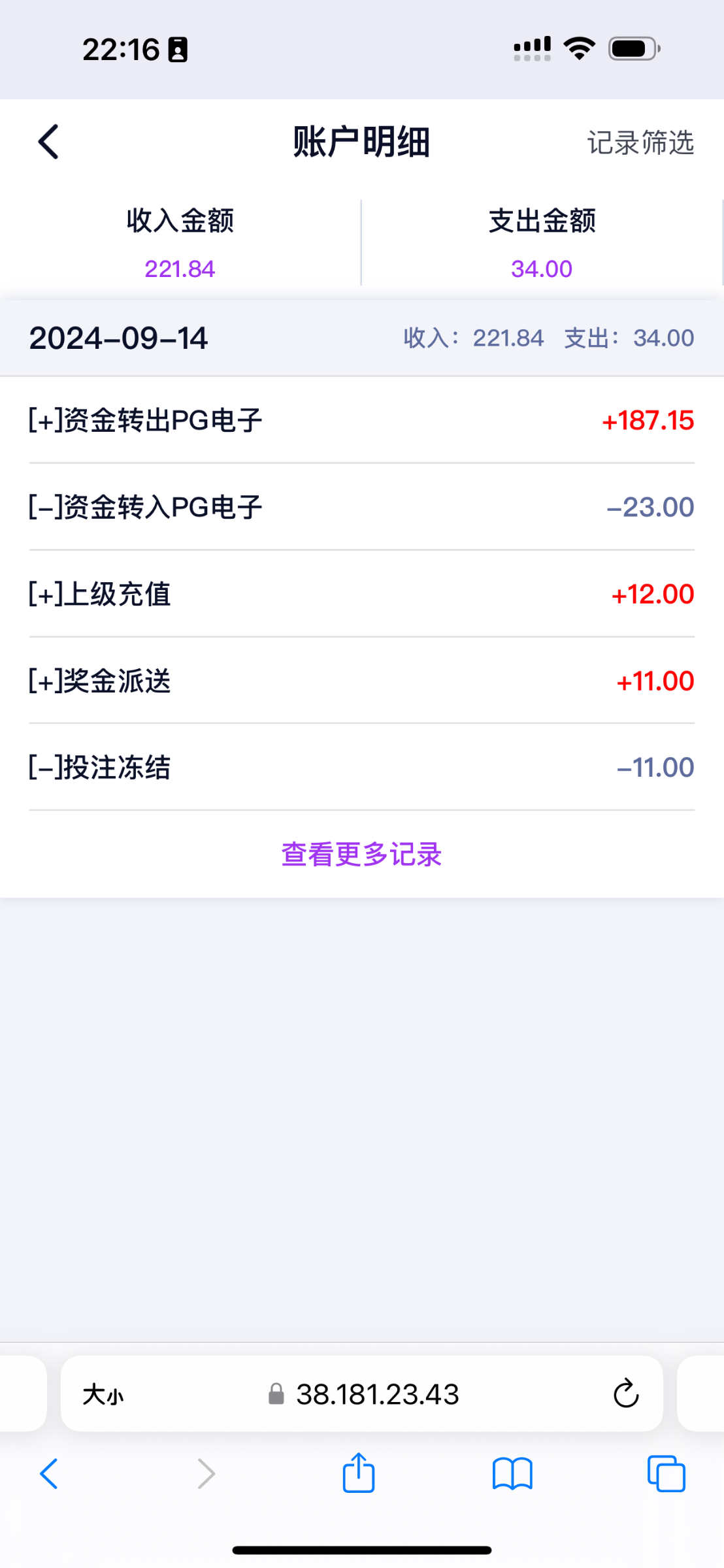Open the 上级充值 +12.00 record
Screen dimensions: 724x1568
(361, 594)
